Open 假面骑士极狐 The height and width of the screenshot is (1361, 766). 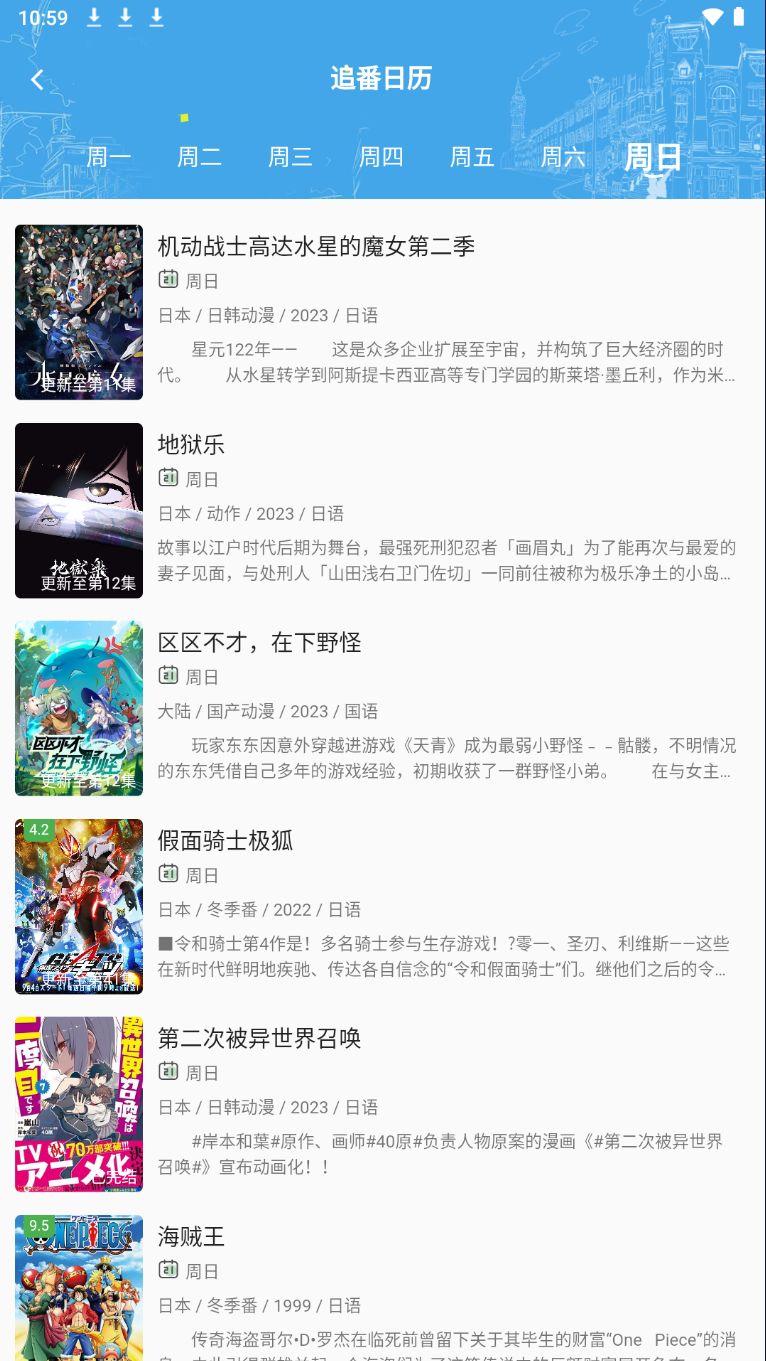(225, 840)
